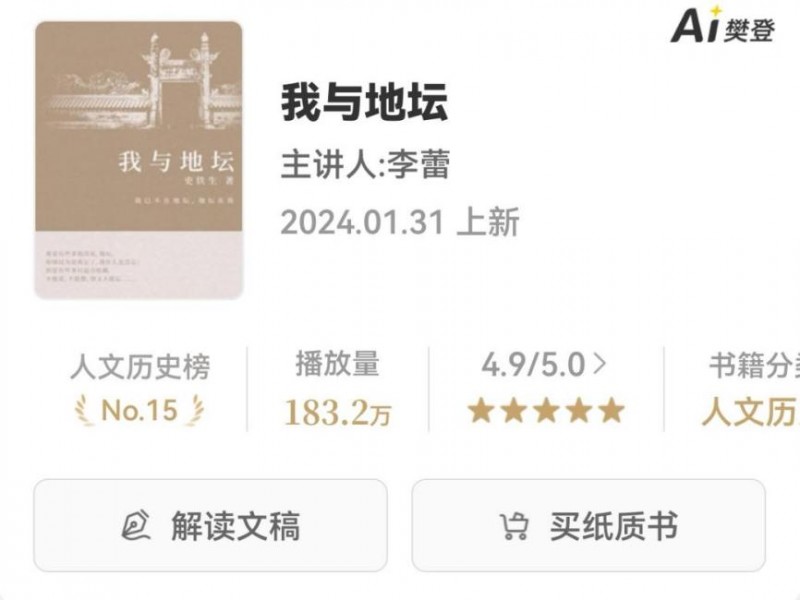800x600 pixels.
Task: Open the AI樊登 assistant
Action: point(723,27)
